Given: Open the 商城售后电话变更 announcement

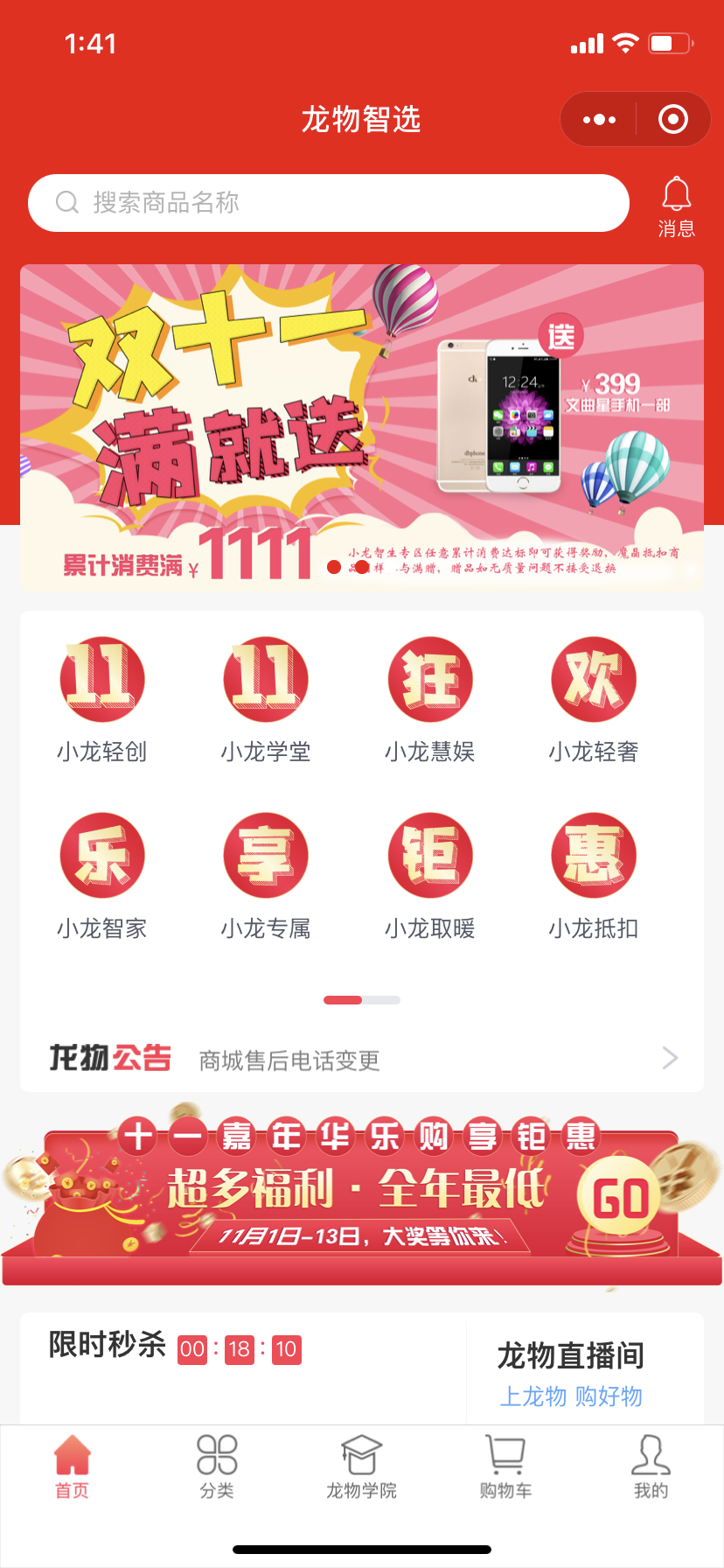Looking at the screenshot, I should point(289,1060).
